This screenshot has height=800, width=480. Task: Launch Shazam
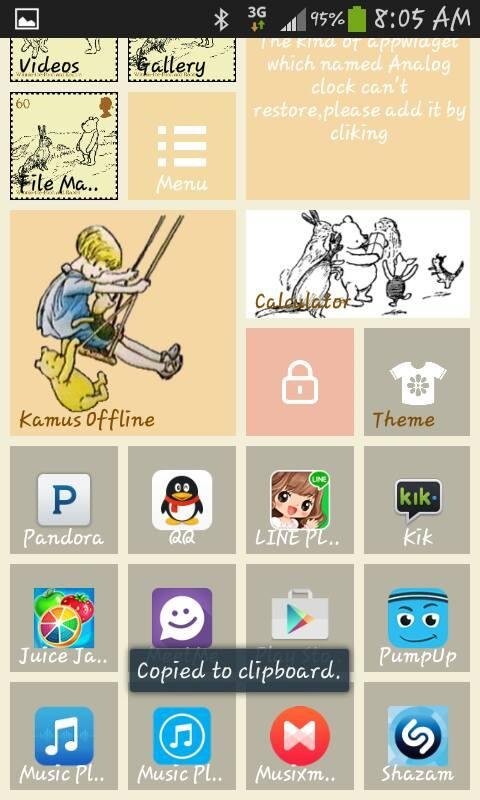(x=417, y=736)
